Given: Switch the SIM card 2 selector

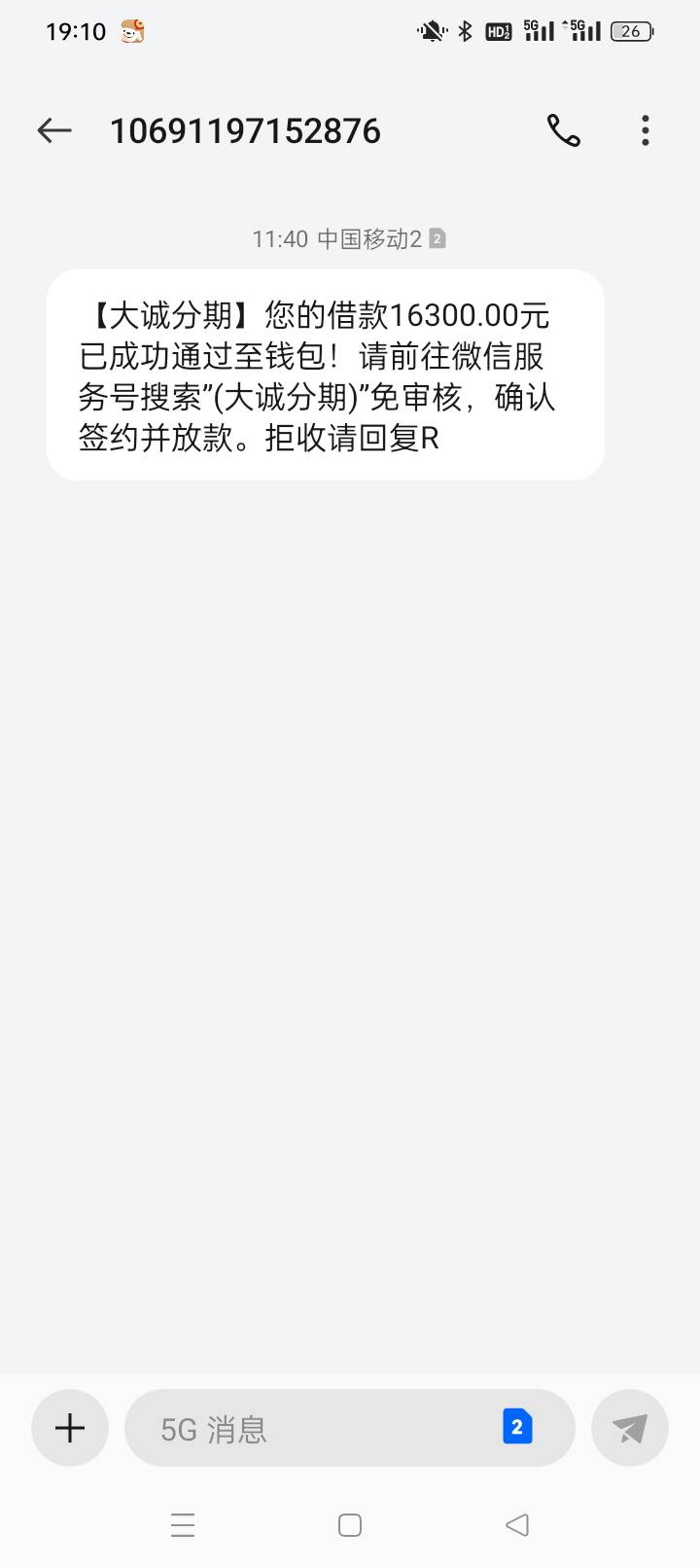Looking at the screenshot, I should point(517,1427).
